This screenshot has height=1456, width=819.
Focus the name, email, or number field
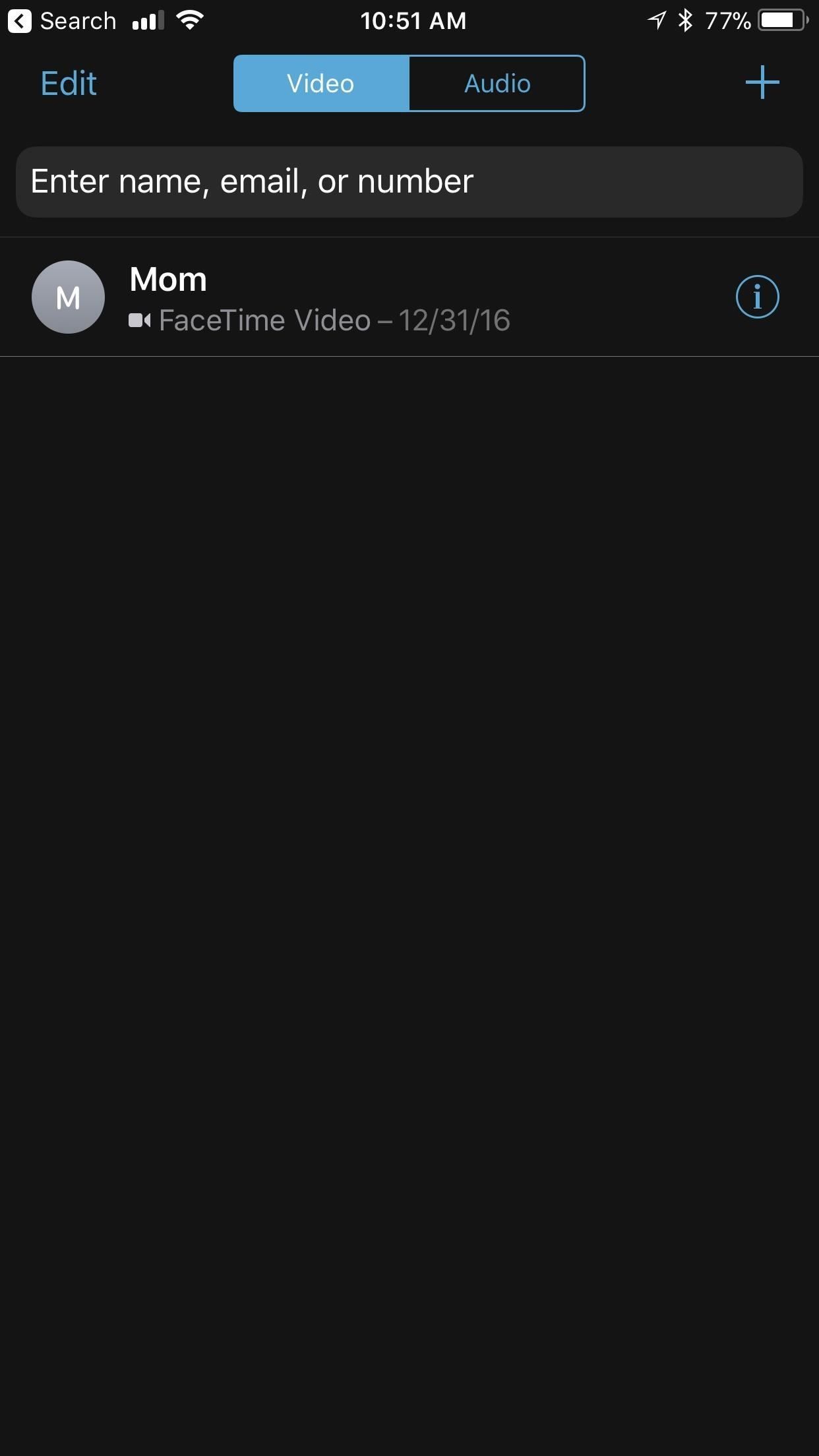click(x=409, y=182)
